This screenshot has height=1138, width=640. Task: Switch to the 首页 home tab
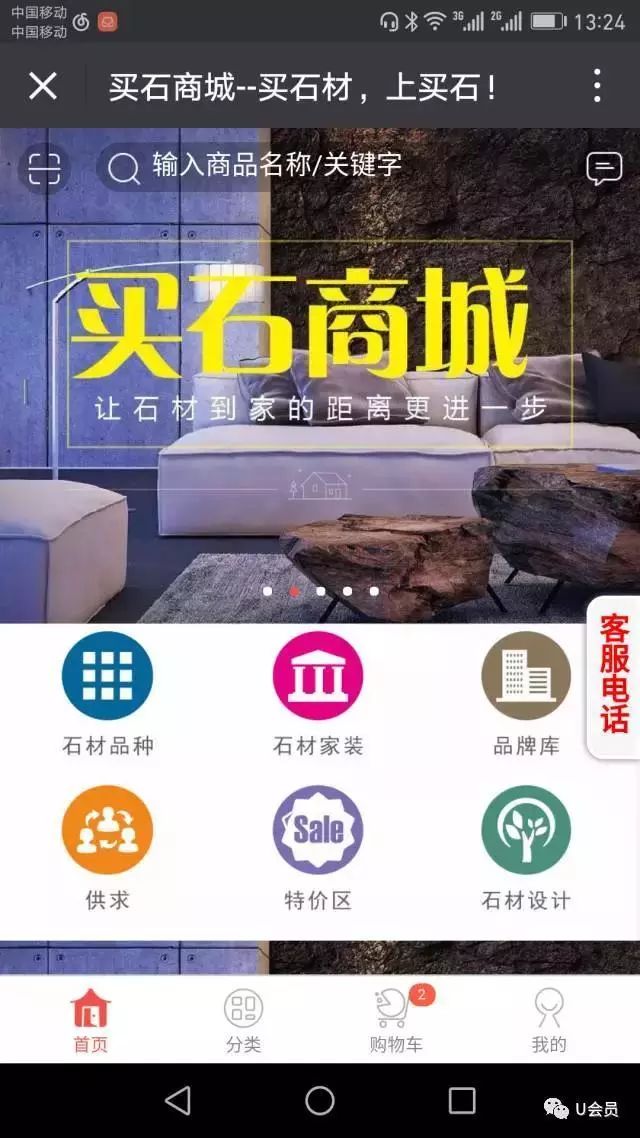(91, 1019)
